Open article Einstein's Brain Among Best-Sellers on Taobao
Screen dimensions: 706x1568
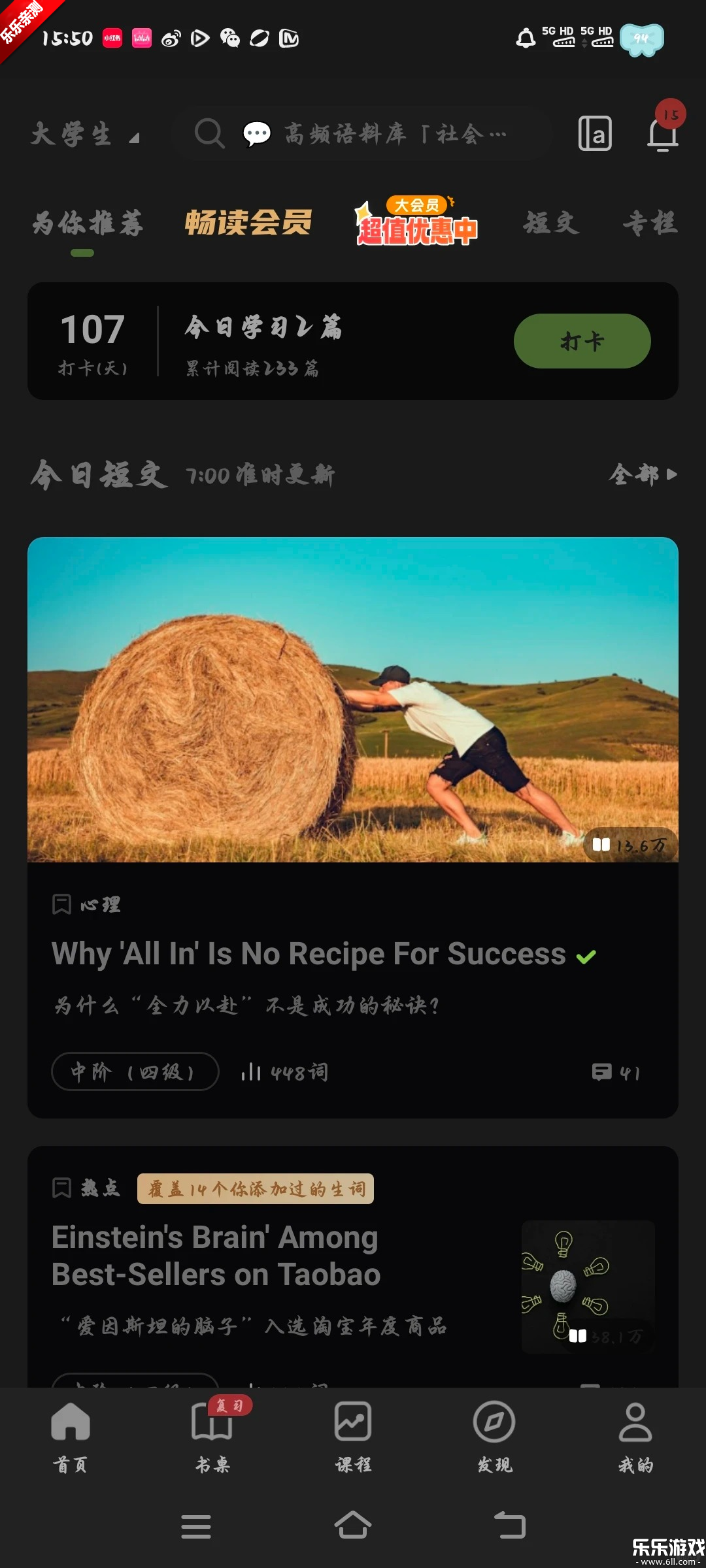pyautogui.click(x=216, y=1256)
